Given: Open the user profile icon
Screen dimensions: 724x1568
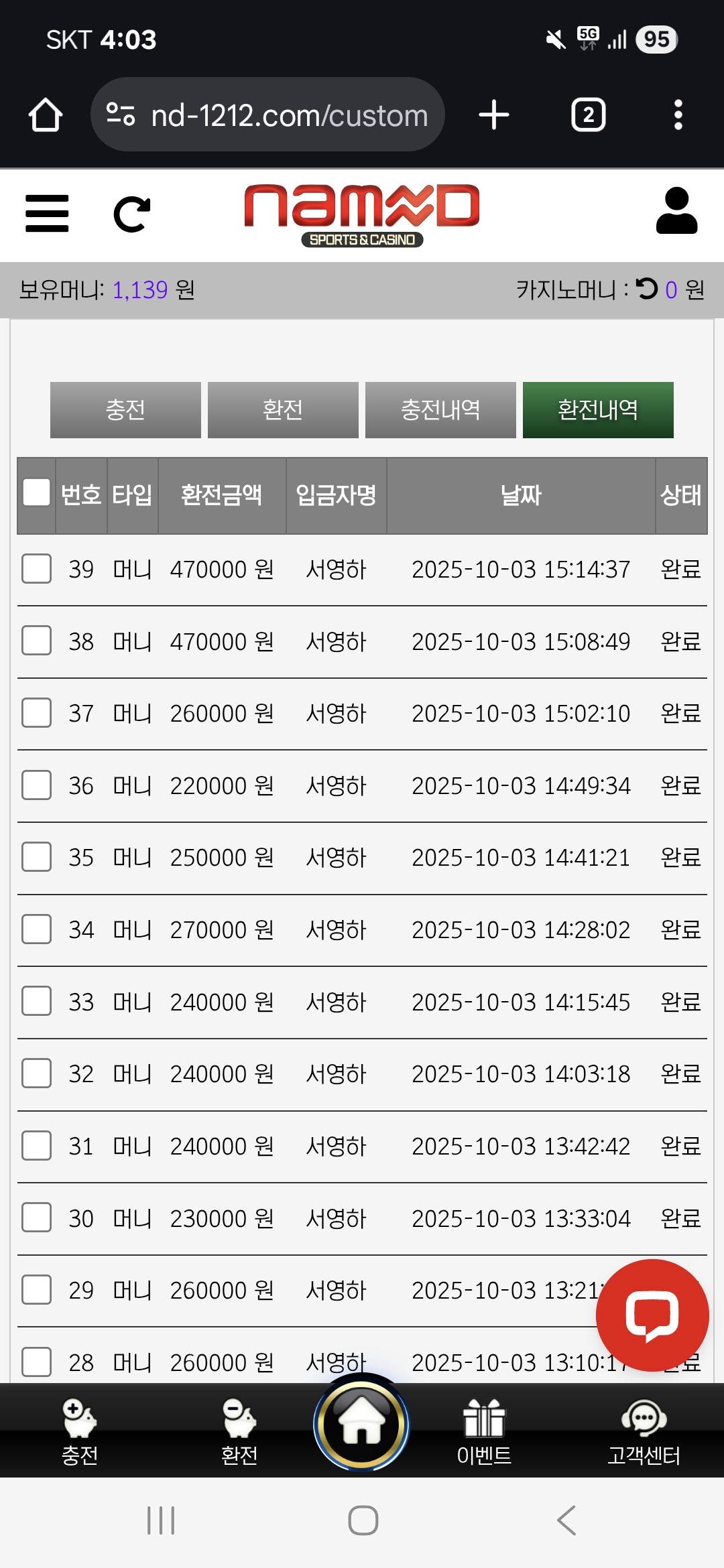Looking at the screenshot, I should click(x=676, y=211).
